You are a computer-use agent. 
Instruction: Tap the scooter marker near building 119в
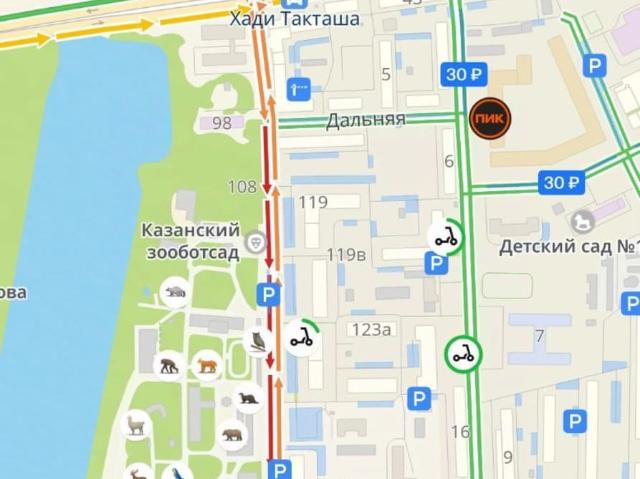445,237
